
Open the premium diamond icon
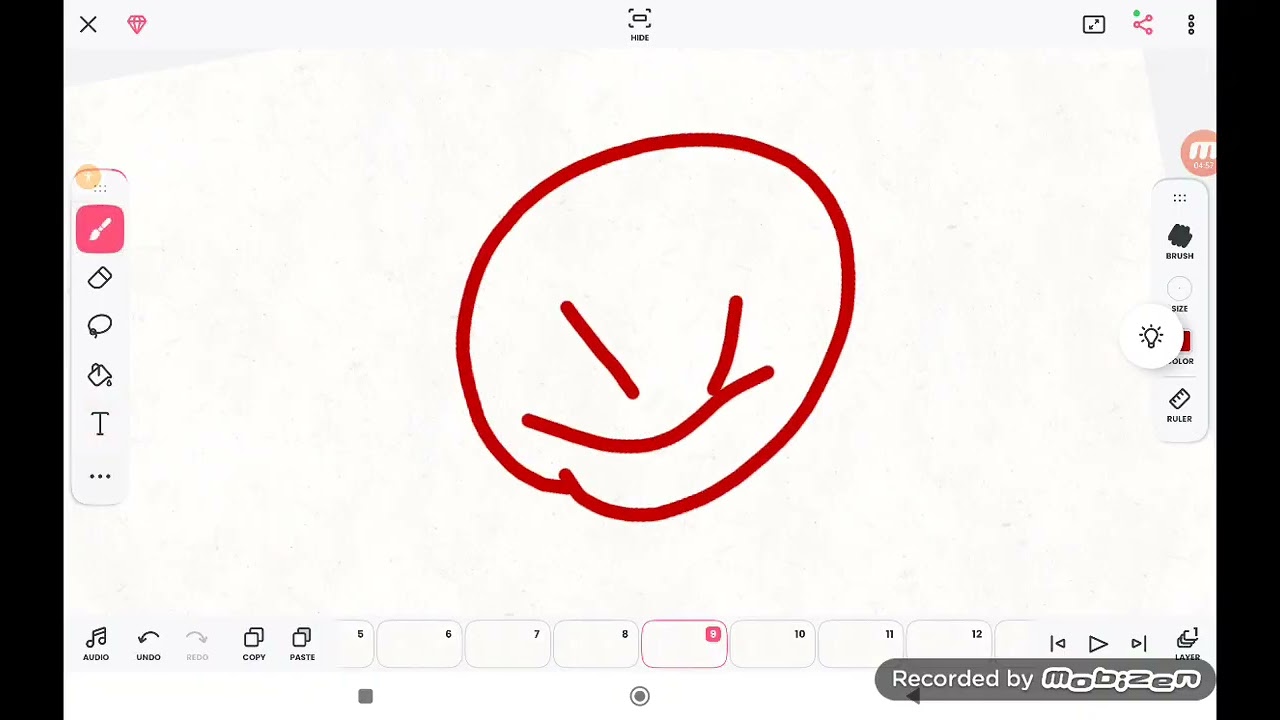click(x=137, y=25)
